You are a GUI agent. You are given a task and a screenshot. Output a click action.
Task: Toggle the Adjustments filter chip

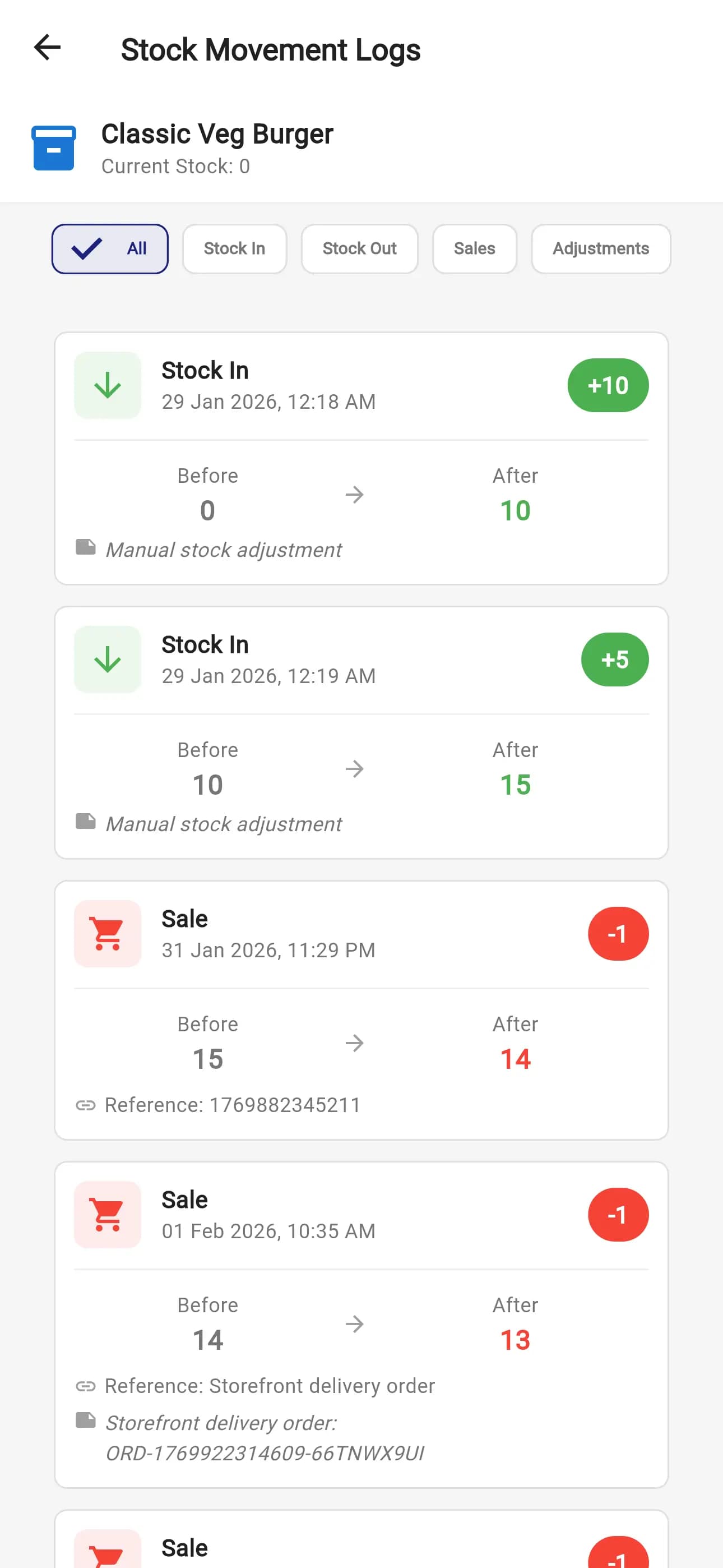tap(601, 248)
